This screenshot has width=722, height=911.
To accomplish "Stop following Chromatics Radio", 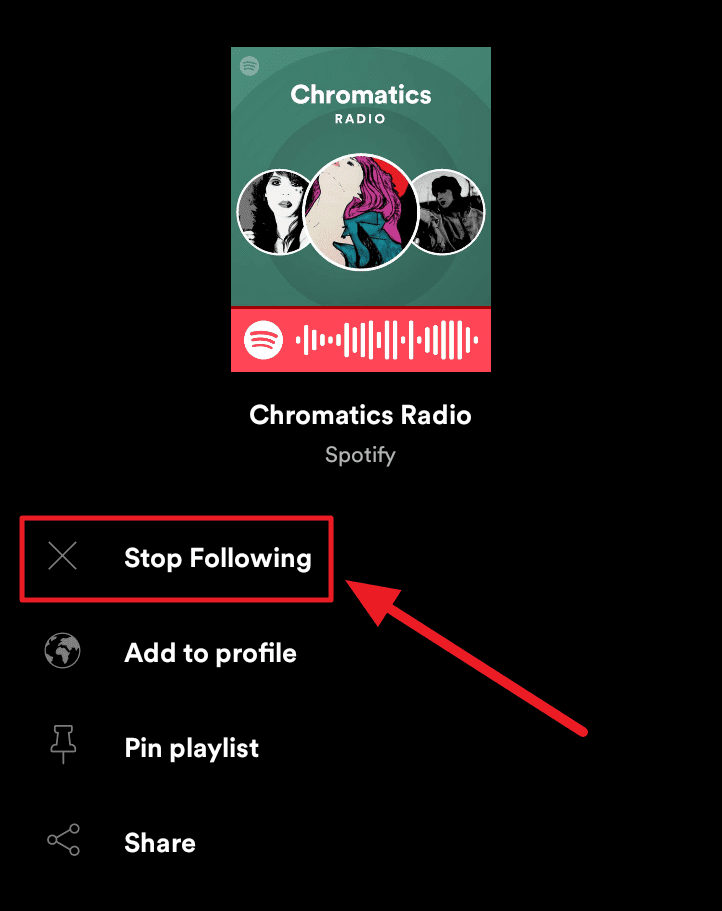I will click(216, 558).
